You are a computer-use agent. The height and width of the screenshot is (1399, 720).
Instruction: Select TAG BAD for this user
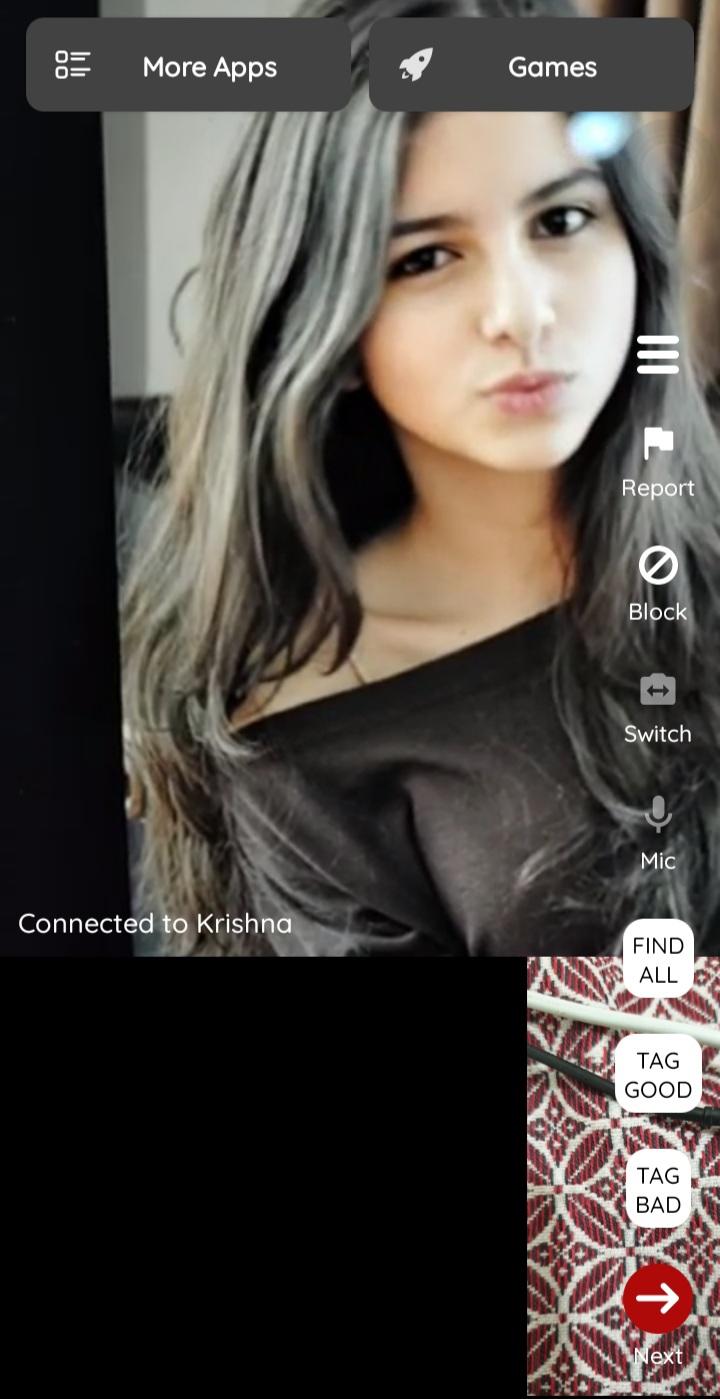pos(657,1190)
